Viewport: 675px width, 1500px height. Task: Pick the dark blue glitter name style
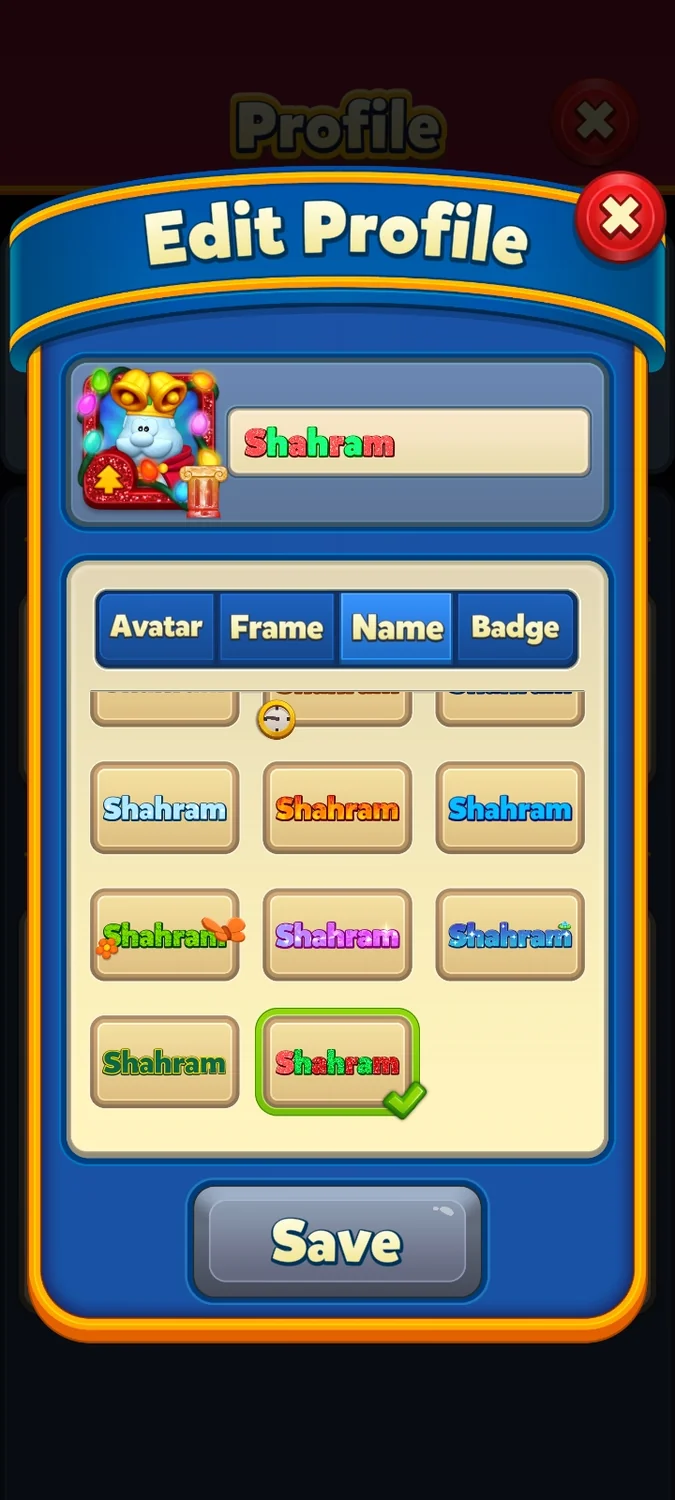pyautogui.click(x=510, y=935)
